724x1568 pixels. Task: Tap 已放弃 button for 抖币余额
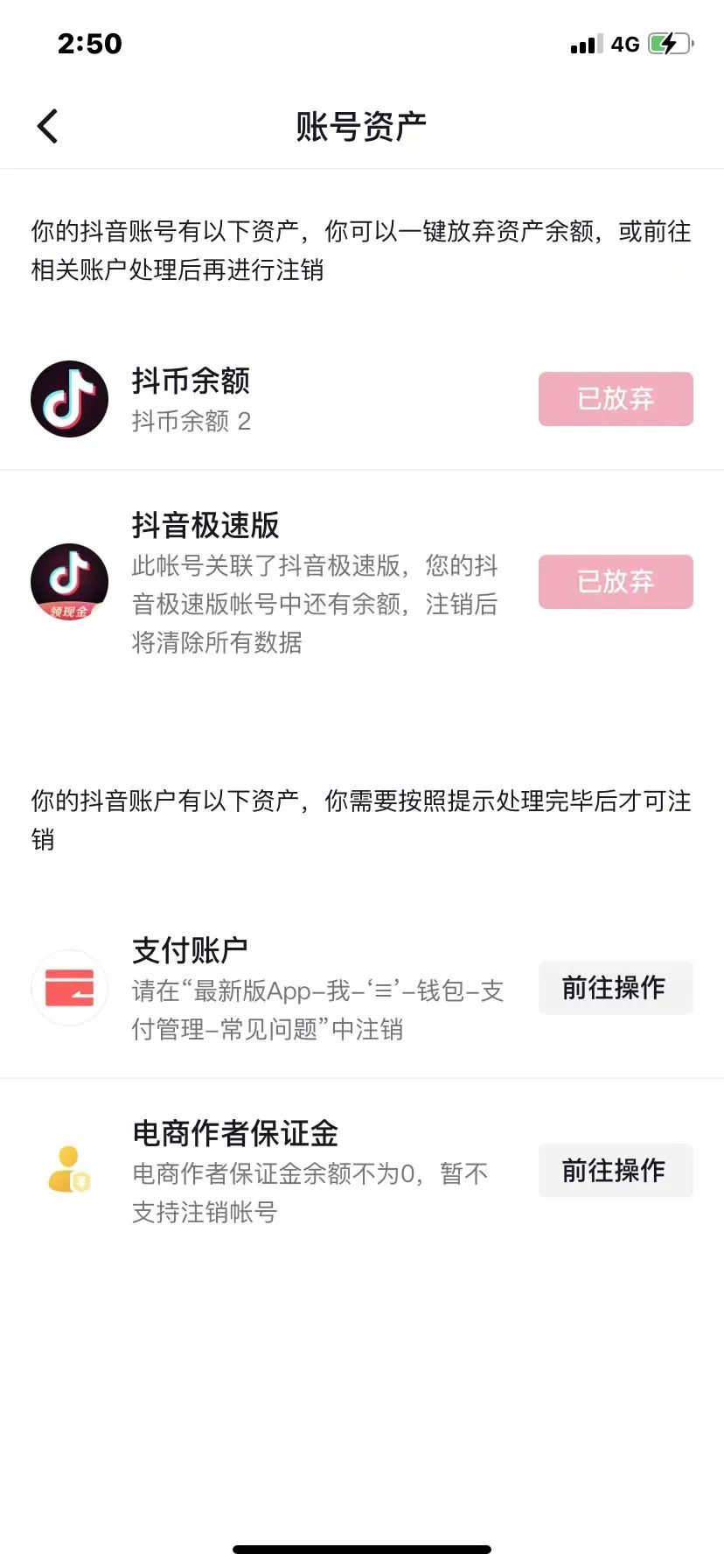click(x=616, y=399)
